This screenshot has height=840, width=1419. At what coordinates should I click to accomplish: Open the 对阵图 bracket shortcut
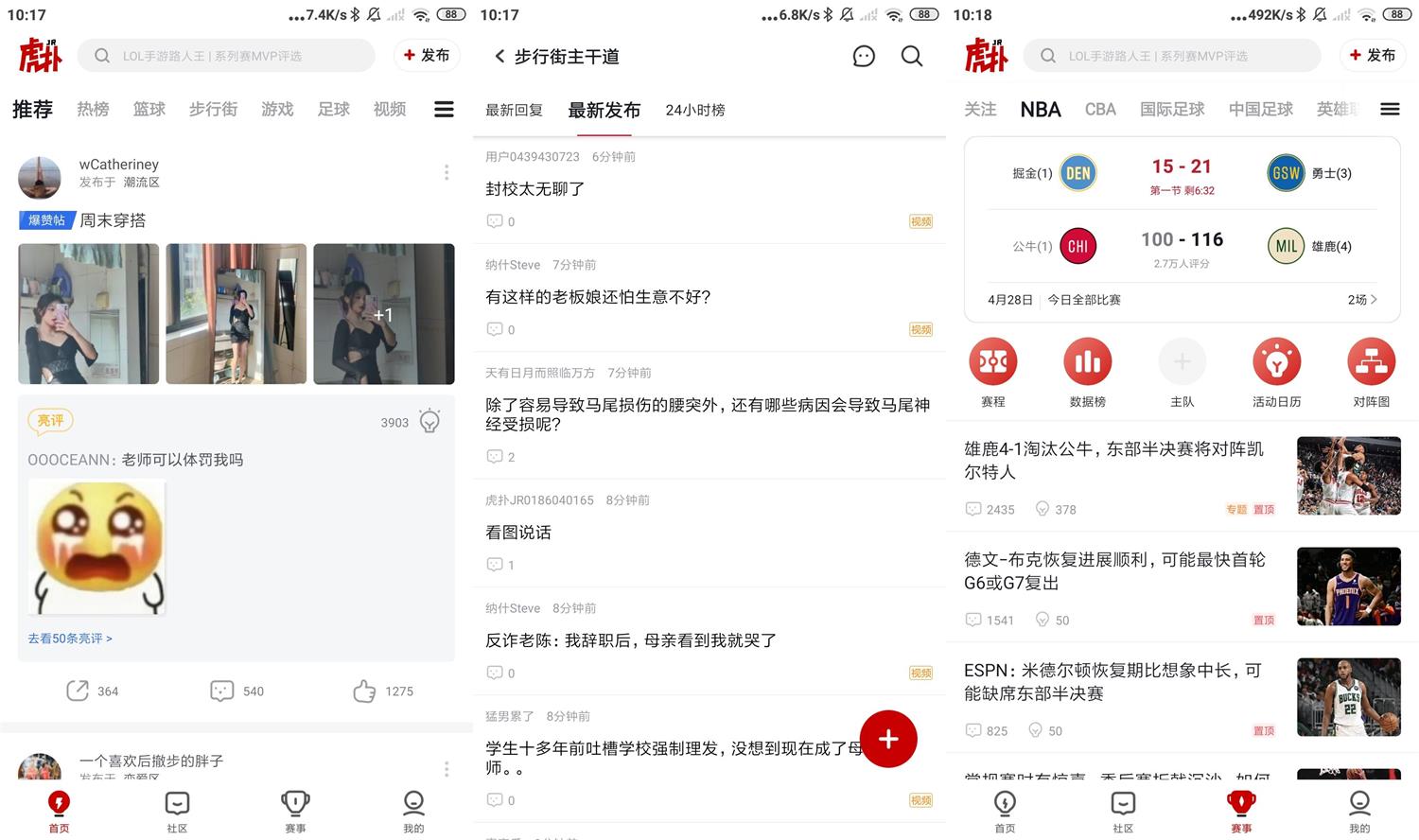pyautogui.click(x=1371, y=372)
